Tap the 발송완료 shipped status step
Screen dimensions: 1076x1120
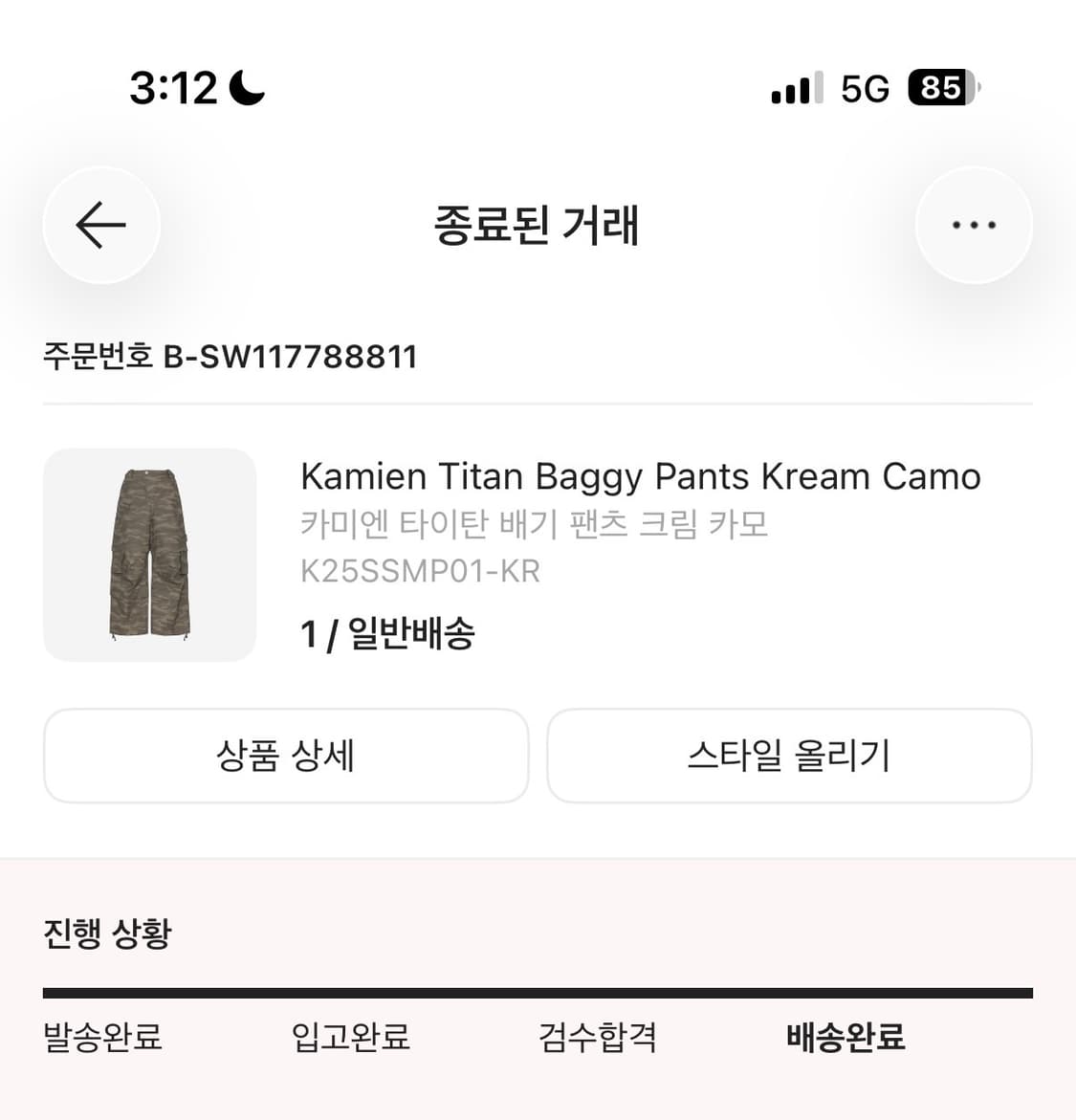pos(101,1037)
